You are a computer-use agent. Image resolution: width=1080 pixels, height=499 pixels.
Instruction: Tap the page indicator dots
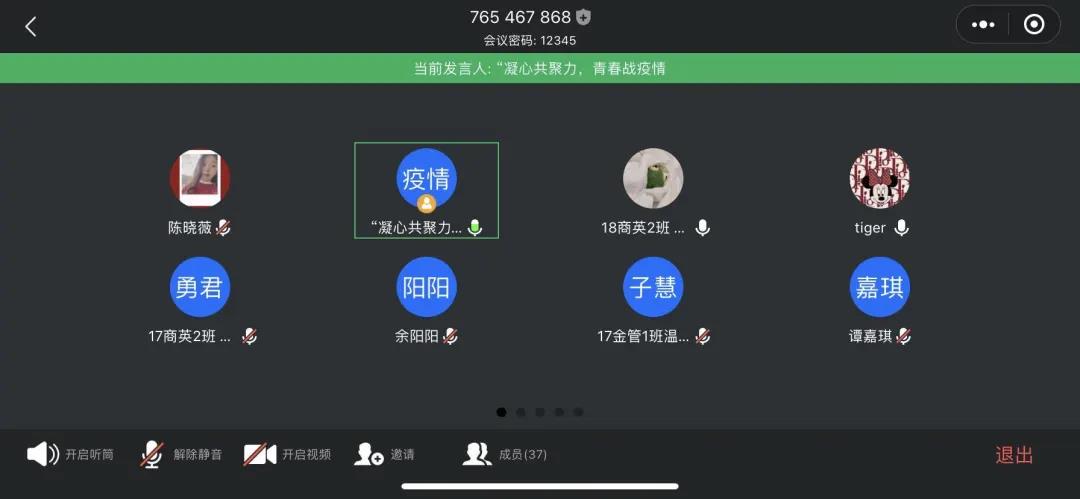(540, 412)
